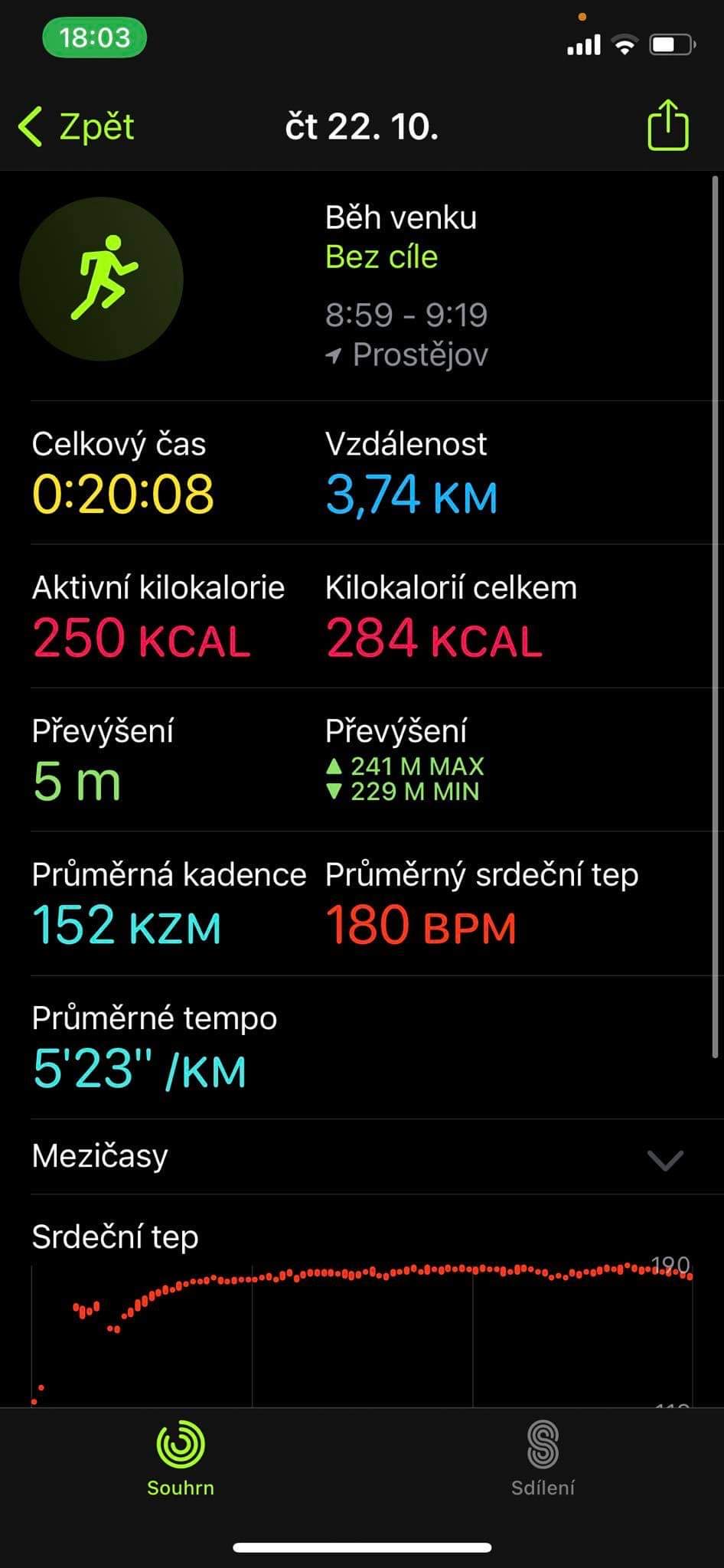Go back with the Zpět button
This screenshot has width=724, height=1568.
[77, 126]
